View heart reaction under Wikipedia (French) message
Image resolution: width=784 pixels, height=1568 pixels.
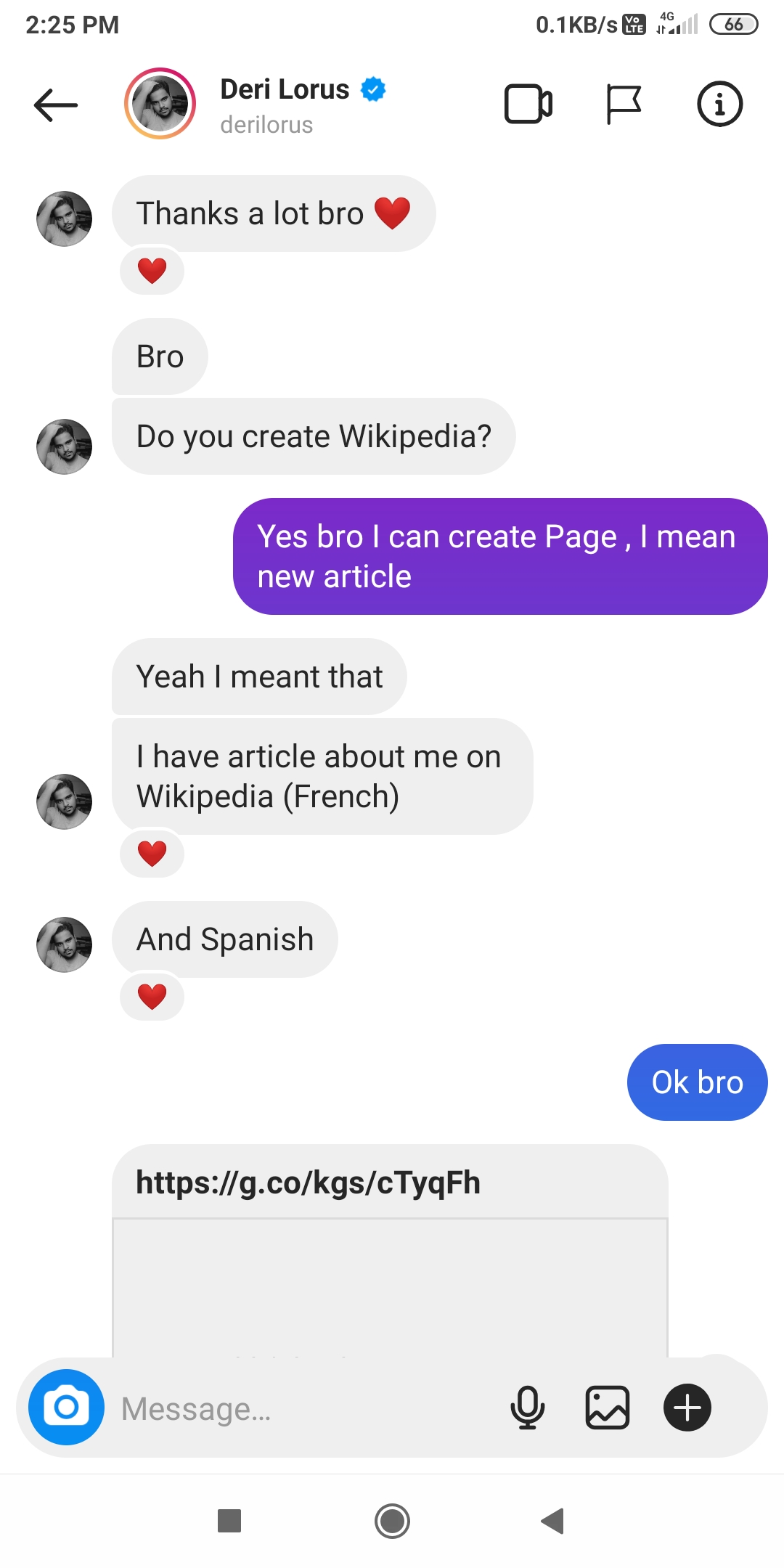pos(152,854)
